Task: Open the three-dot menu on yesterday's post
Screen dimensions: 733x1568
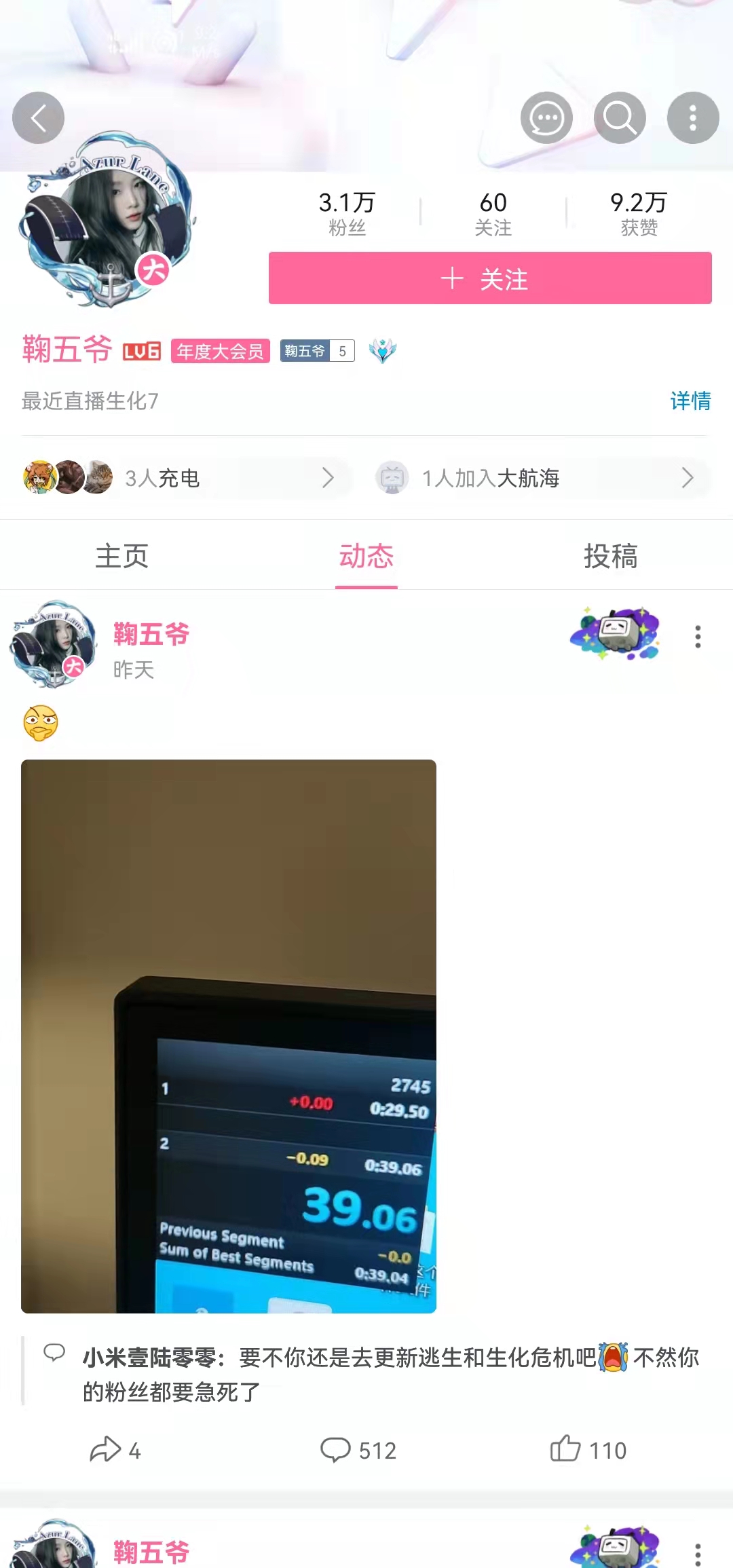Action: point(697,637)
